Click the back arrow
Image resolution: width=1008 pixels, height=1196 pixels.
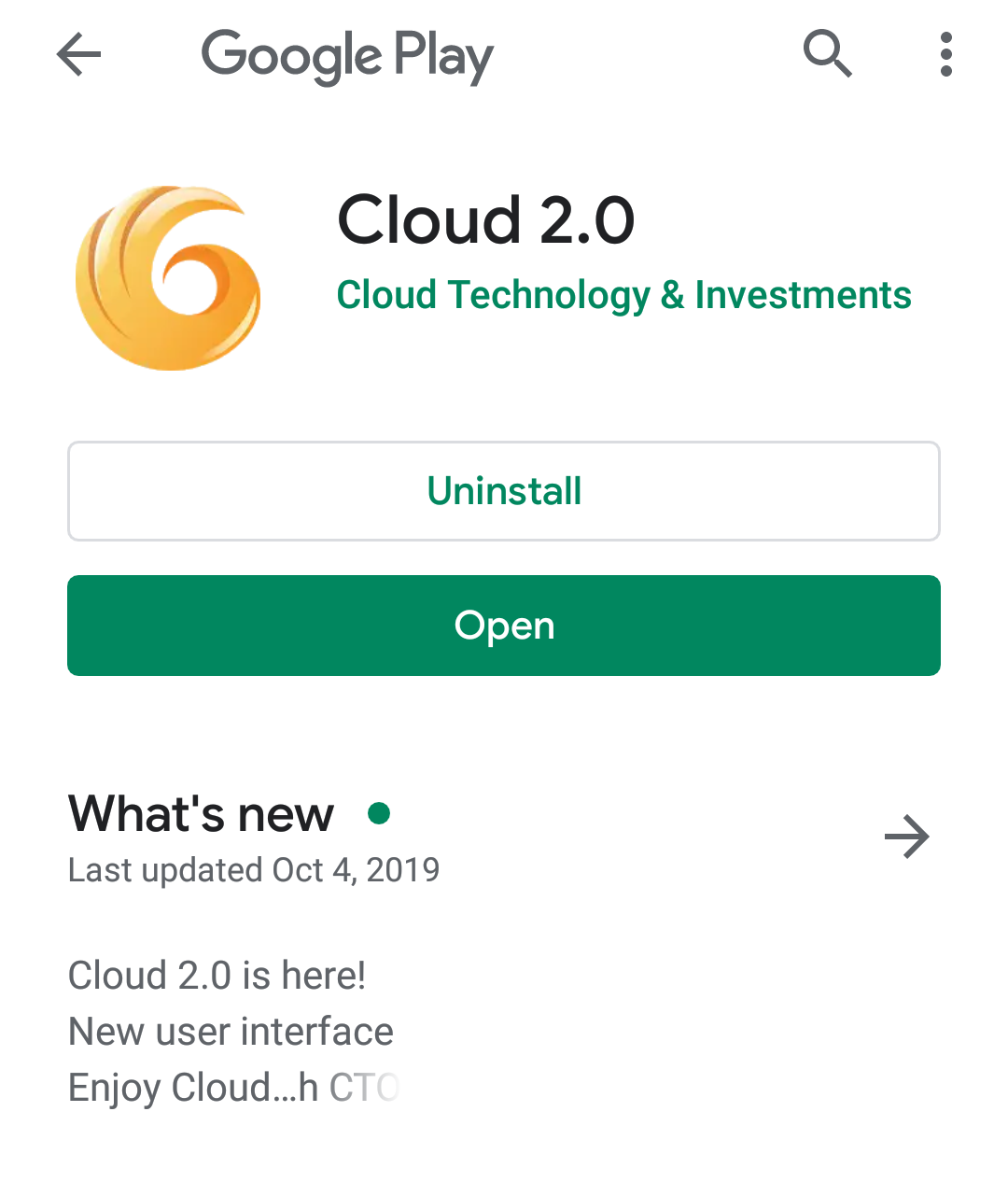pos(78,54)
